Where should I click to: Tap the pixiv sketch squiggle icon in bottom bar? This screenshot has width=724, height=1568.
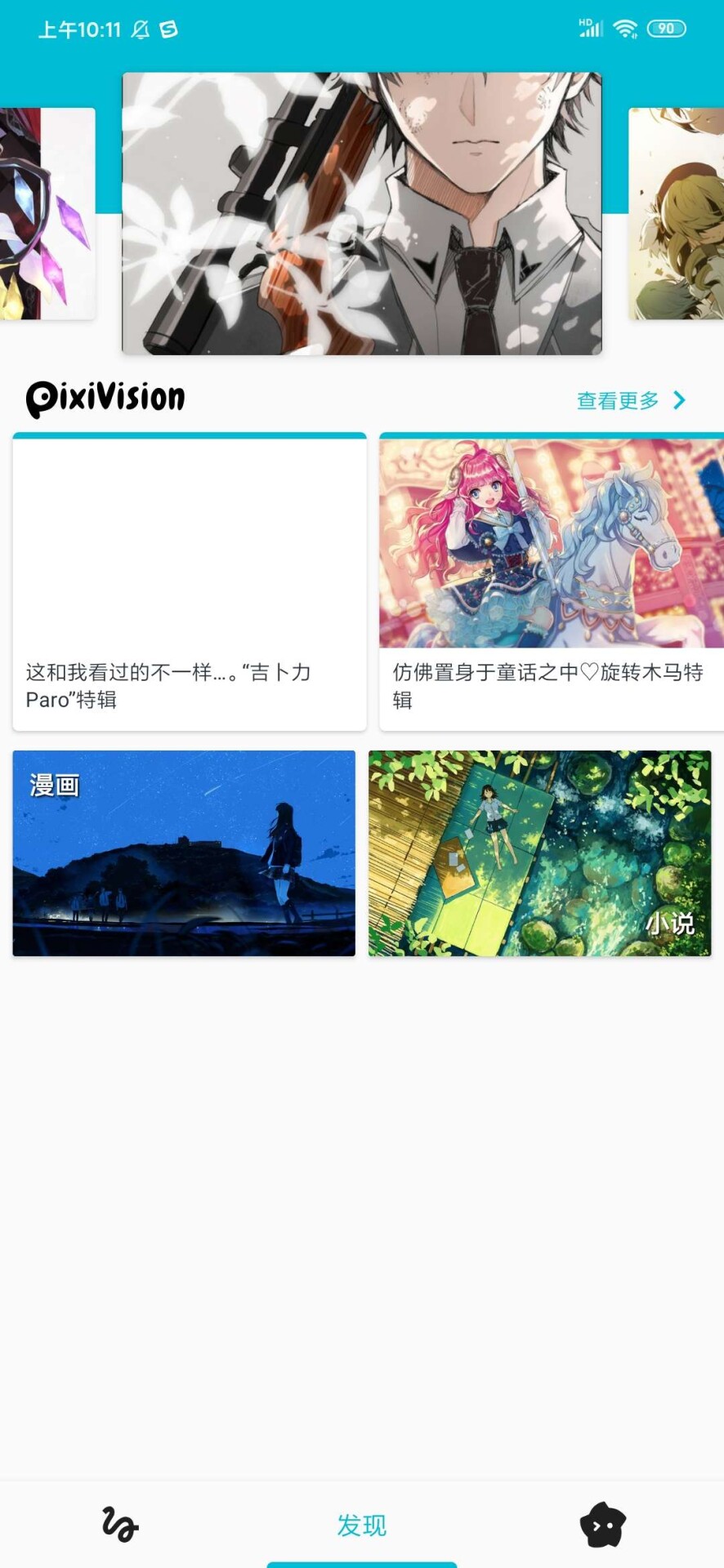pyautogui.click(x=120, y=1524)
